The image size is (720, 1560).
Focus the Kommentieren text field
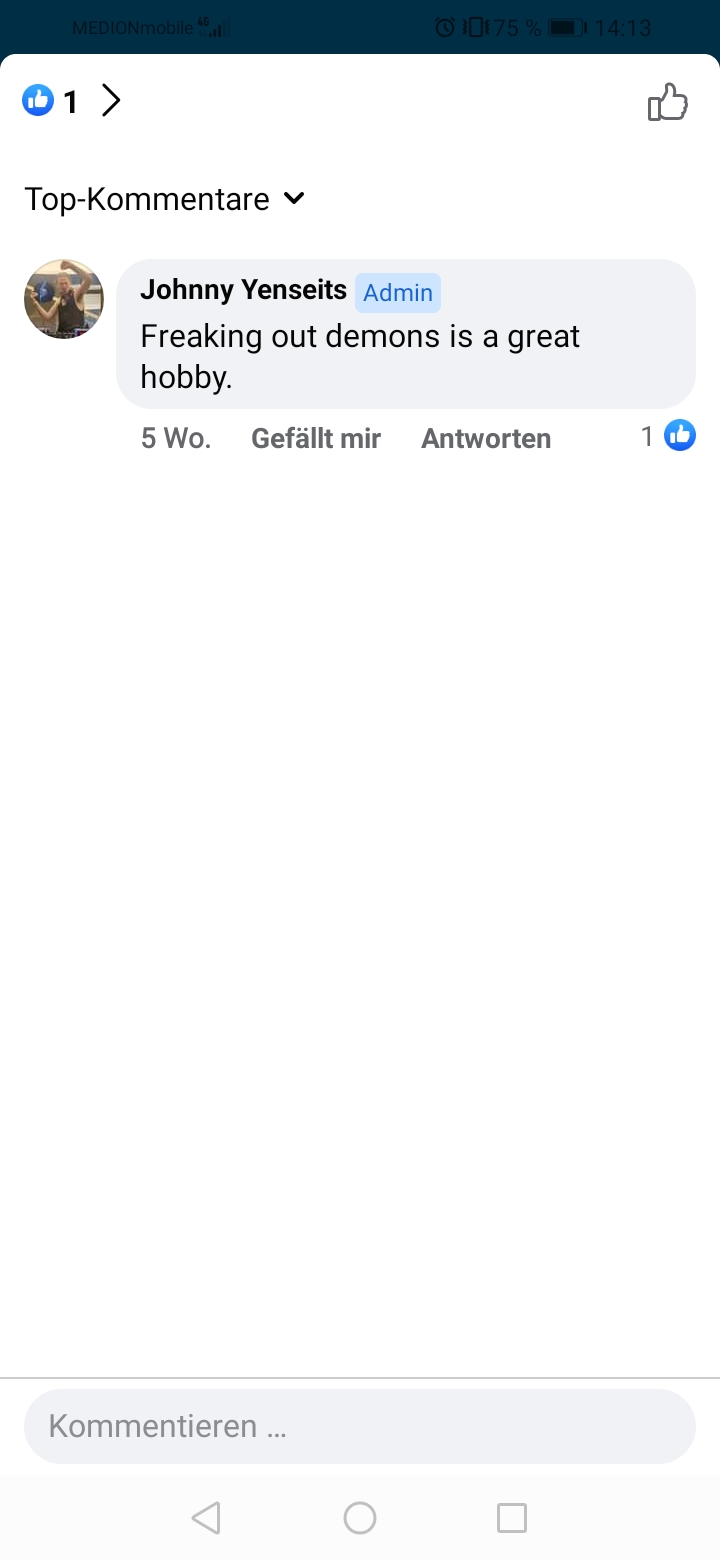pyautogui.click(x=360, y=1426)
